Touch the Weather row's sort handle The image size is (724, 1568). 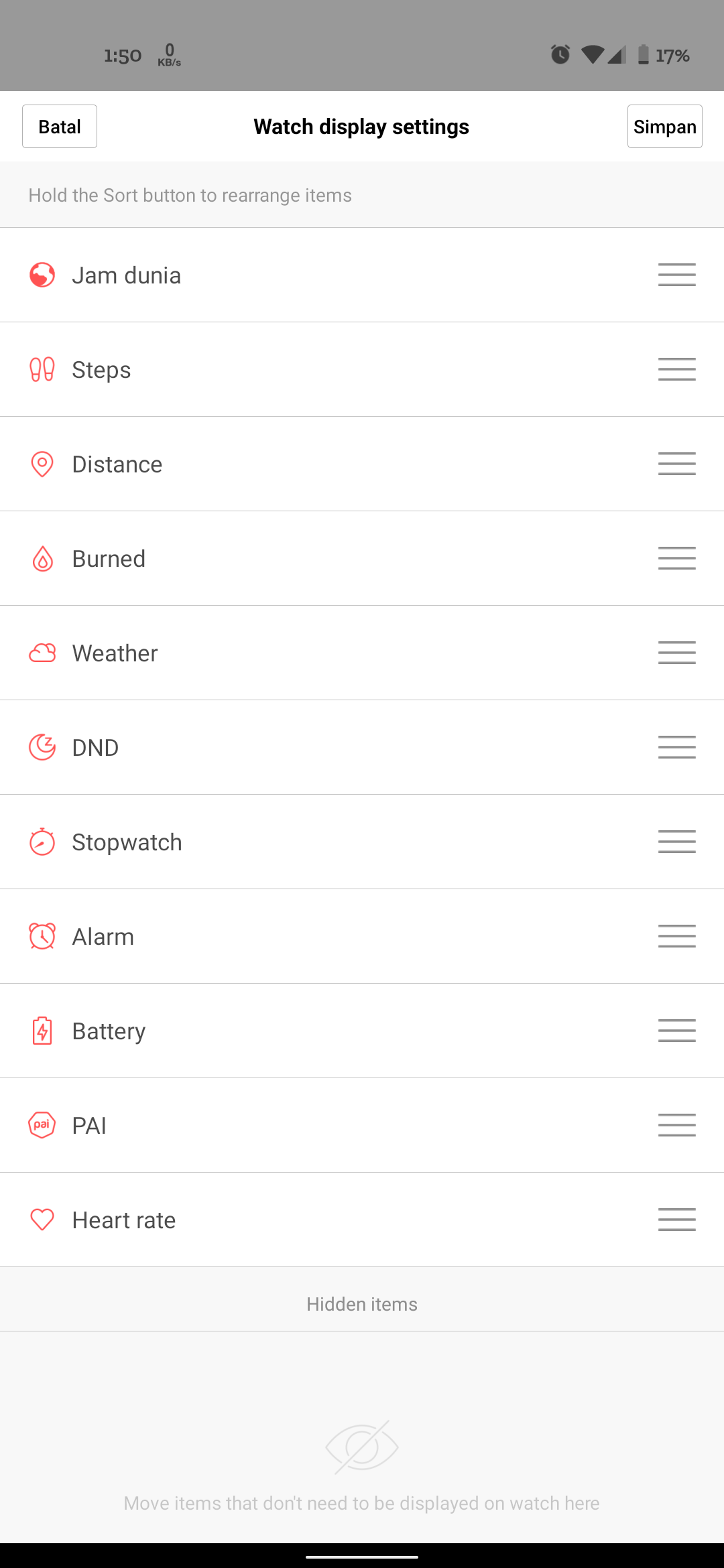(676, 653)
